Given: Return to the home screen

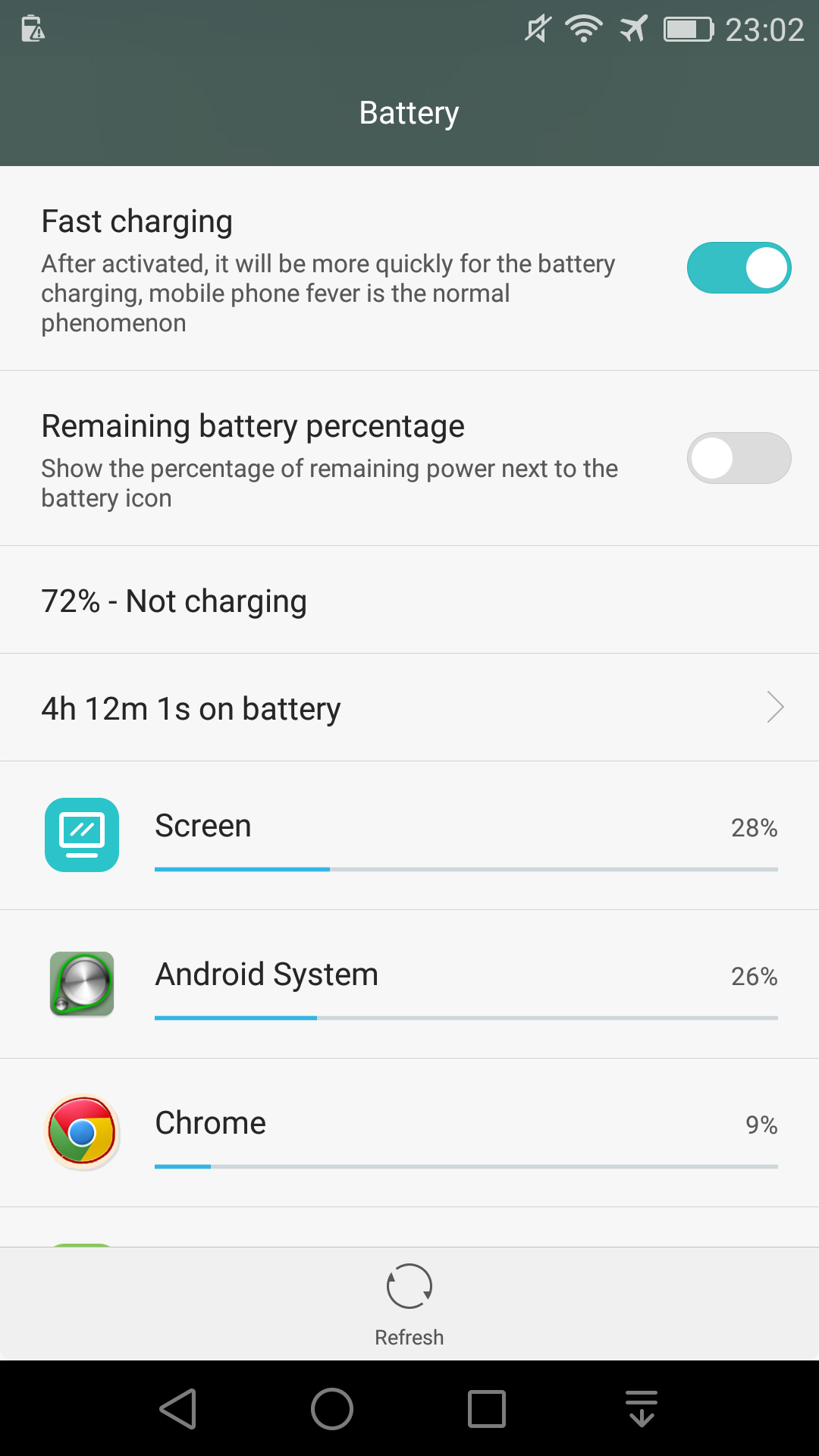Looking at the screenshot, I should click(x=332, y=1409).
